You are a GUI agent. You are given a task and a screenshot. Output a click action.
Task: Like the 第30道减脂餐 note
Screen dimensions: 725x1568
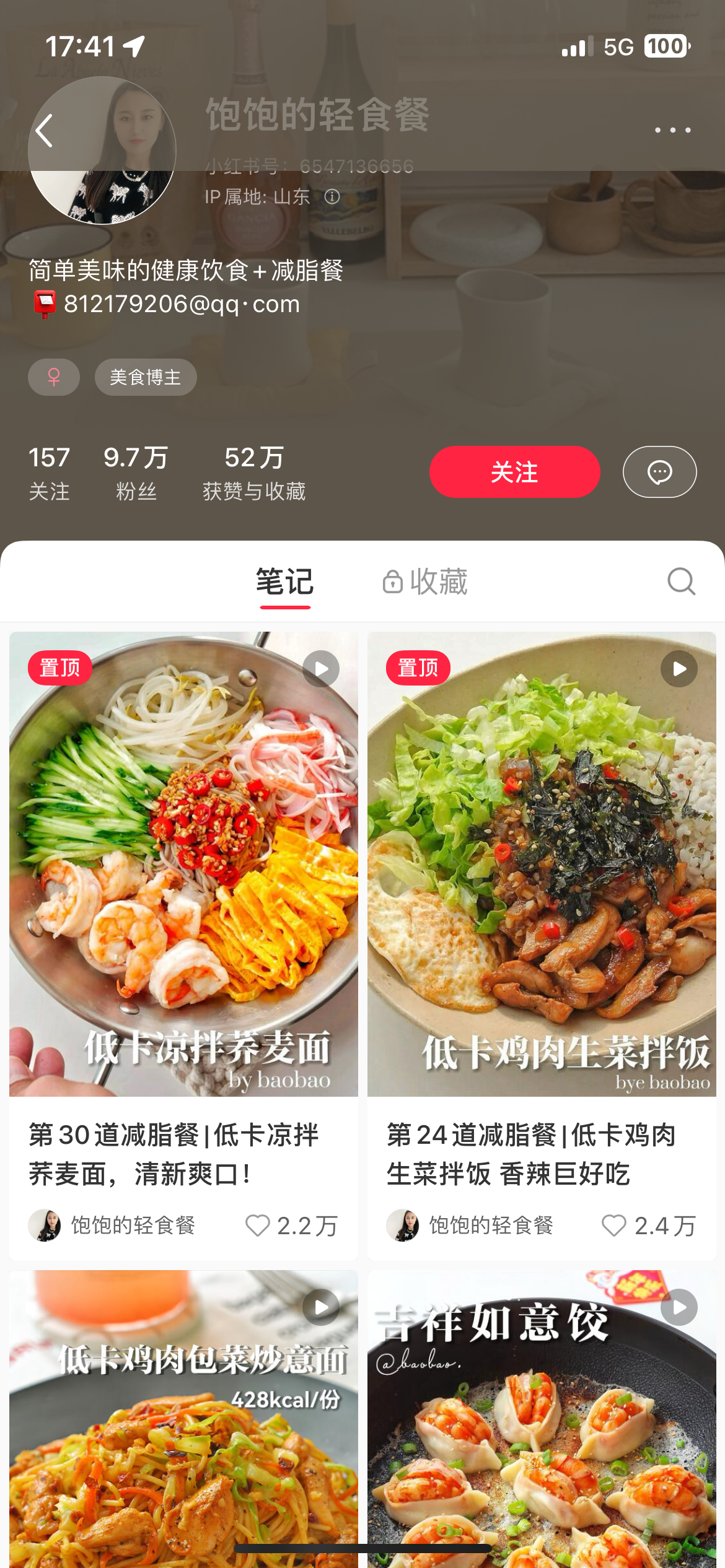[258, 1225]
